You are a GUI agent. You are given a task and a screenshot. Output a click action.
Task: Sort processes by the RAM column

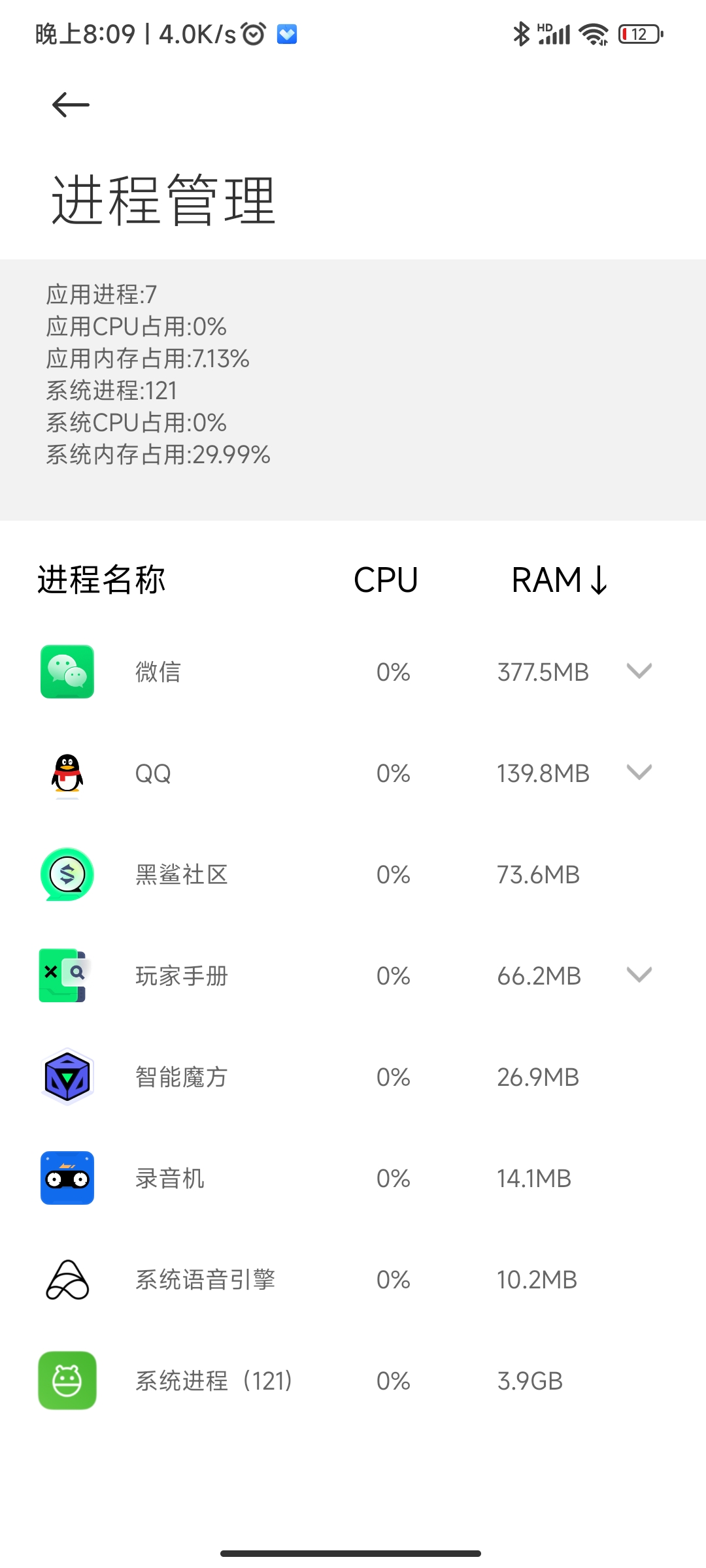(x=560, y=580)
